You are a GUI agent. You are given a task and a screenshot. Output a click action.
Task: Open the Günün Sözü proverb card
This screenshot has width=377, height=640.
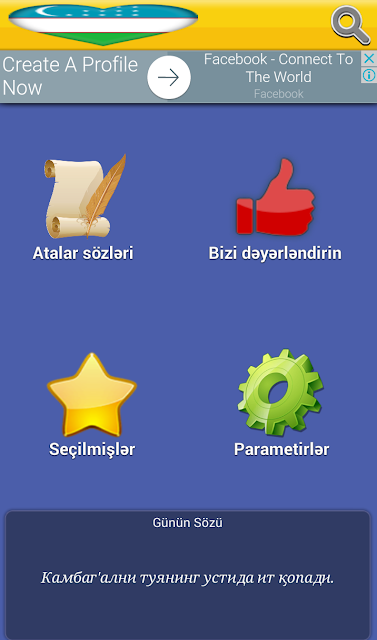pos(188,575)
